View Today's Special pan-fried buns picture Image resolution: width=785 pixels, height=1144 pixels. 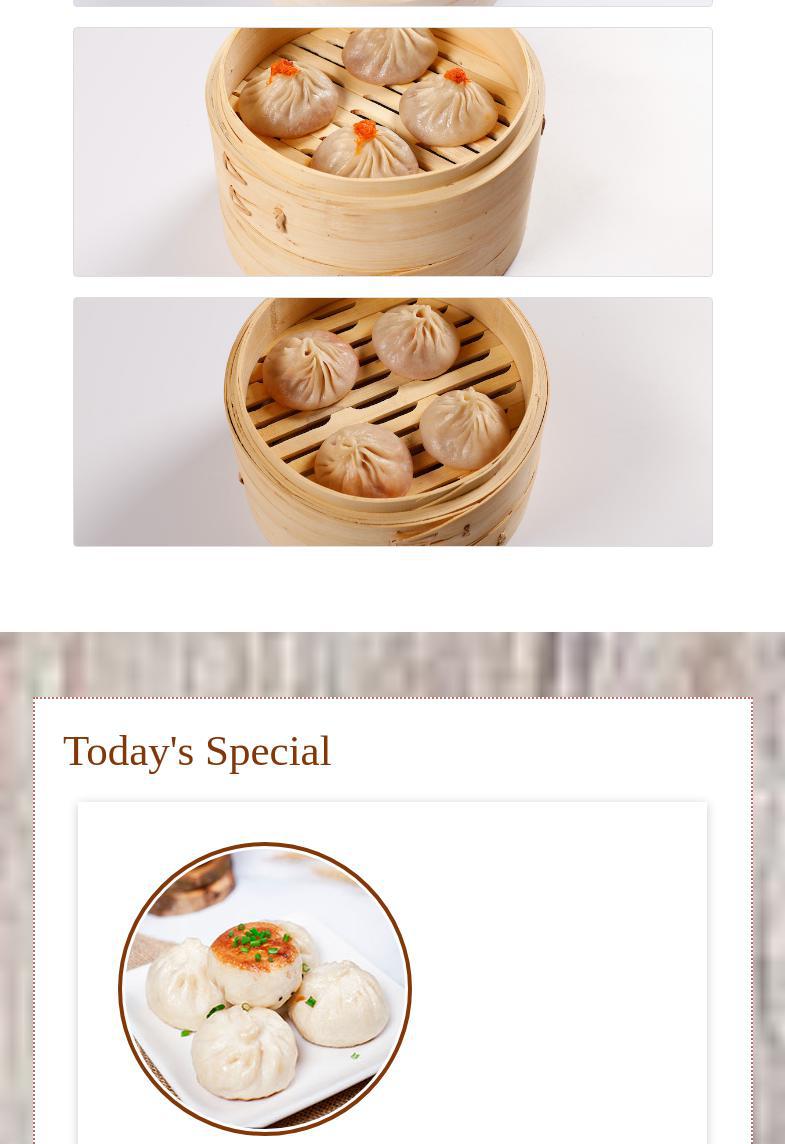tap(265, 988)
